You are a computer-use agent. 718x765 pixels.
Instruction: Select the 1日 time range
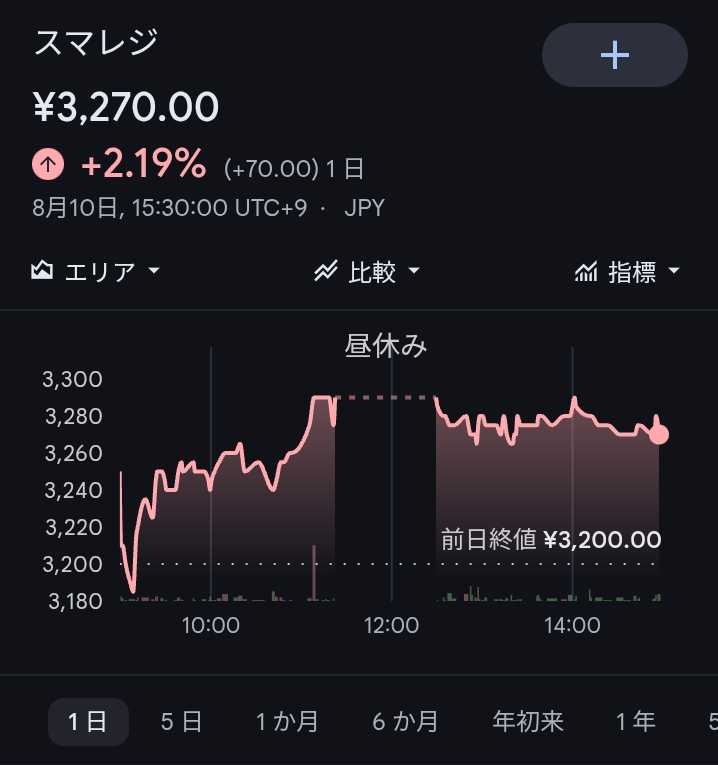[88, 722]
